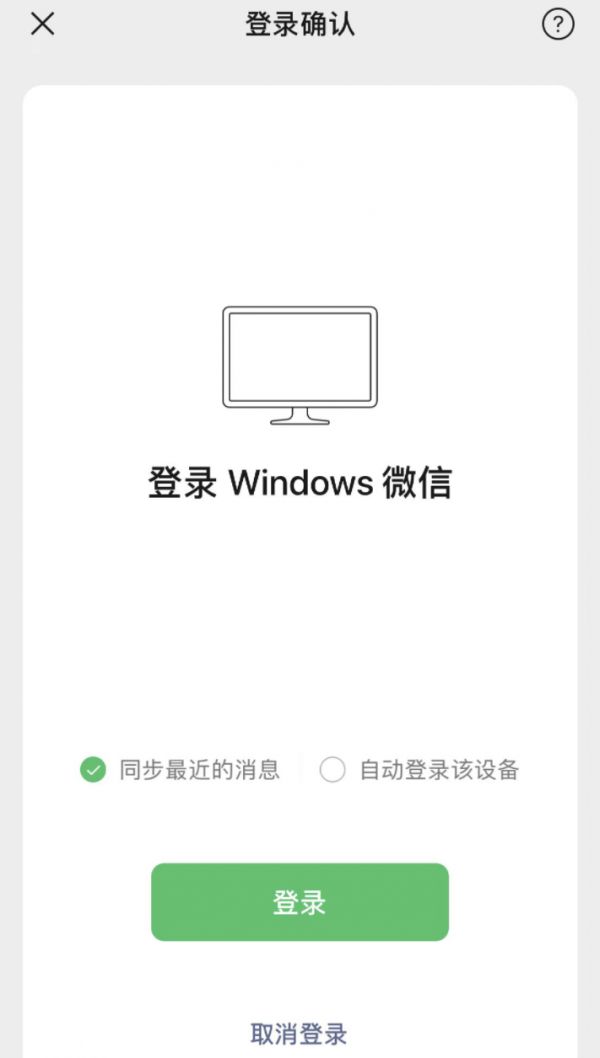Tap the green 登录 button
This screenshot has width=600, height=1058.
[x=299, y=902]
